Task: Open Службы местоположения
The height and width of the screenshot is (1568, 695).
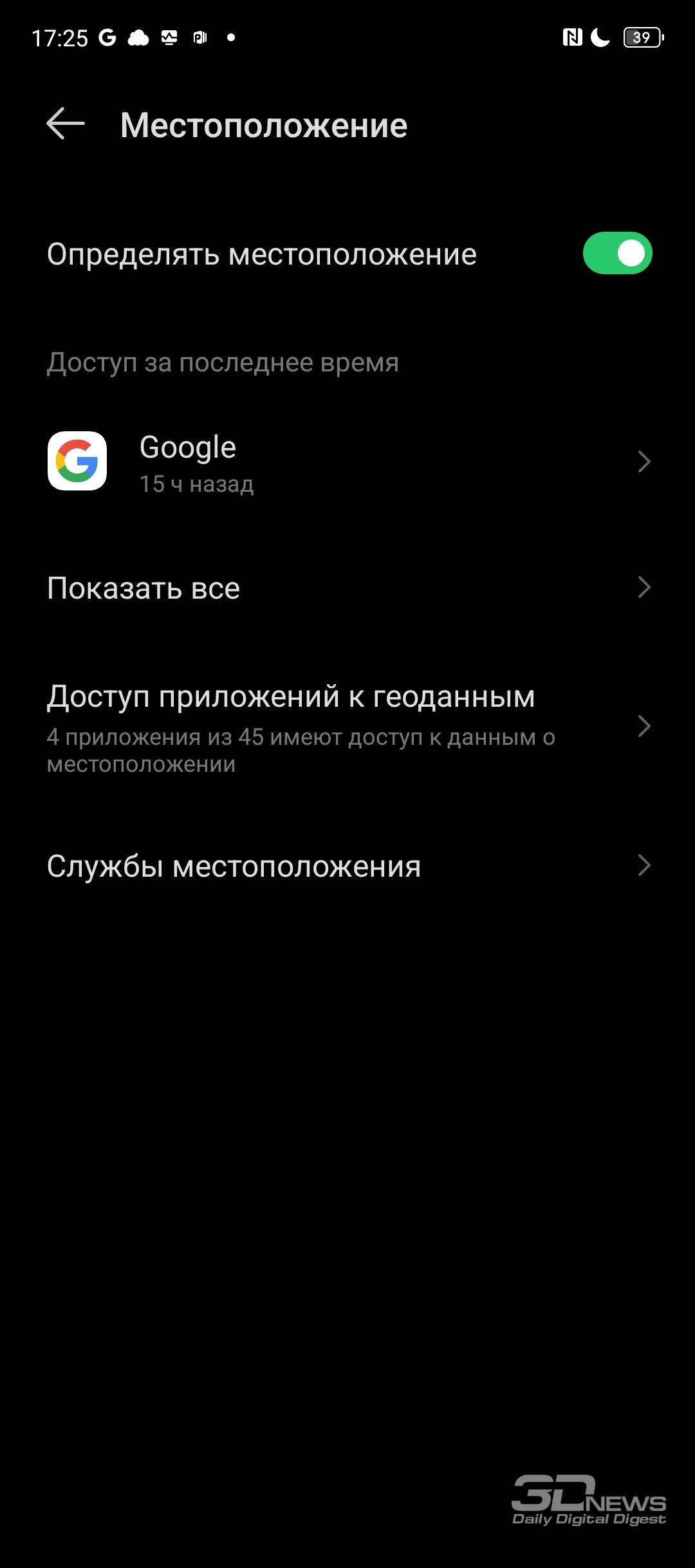Action: [x=347, y=866]
